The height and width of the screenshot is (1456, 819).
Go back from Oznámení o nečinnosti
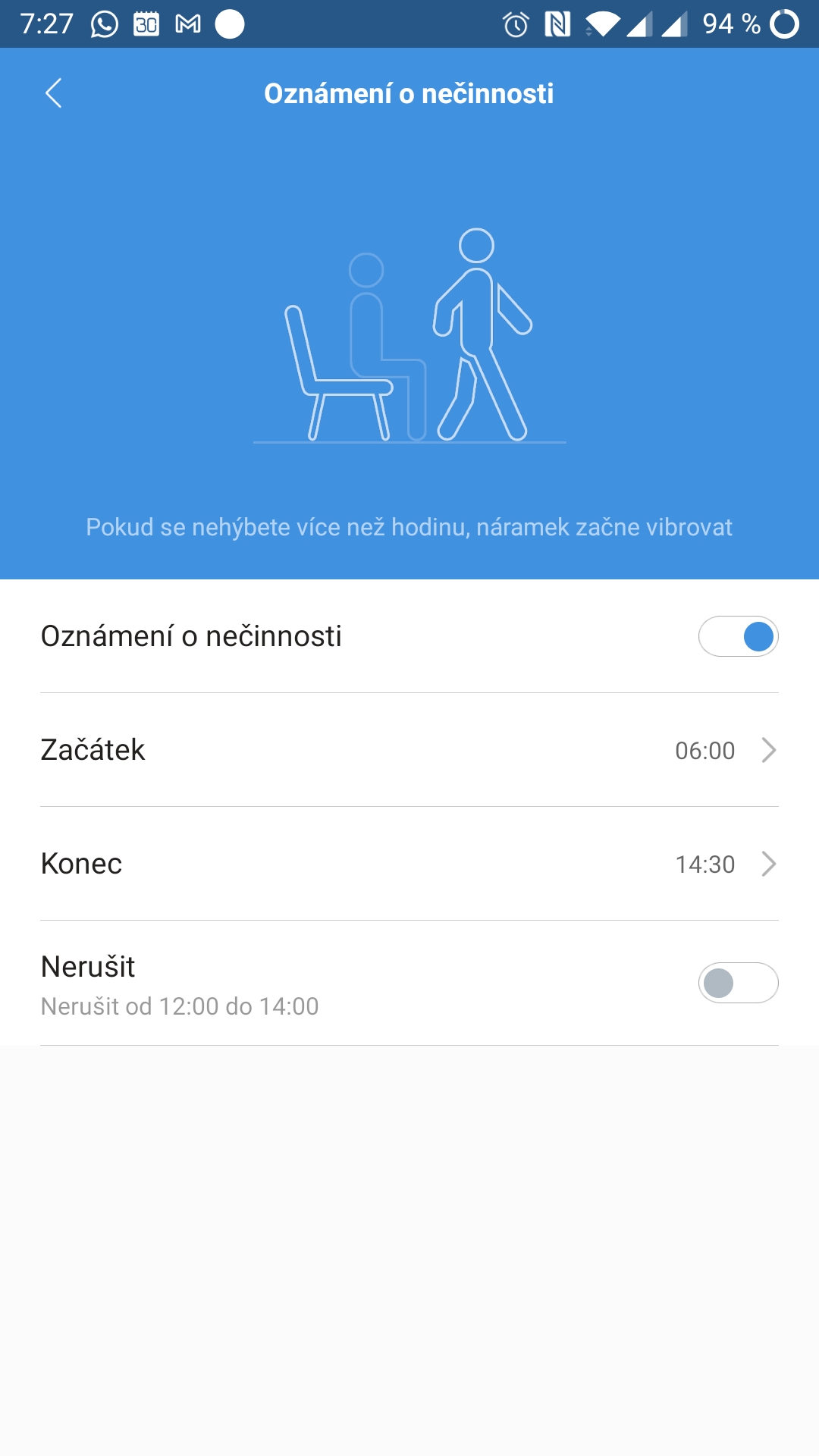pos(53,93)
